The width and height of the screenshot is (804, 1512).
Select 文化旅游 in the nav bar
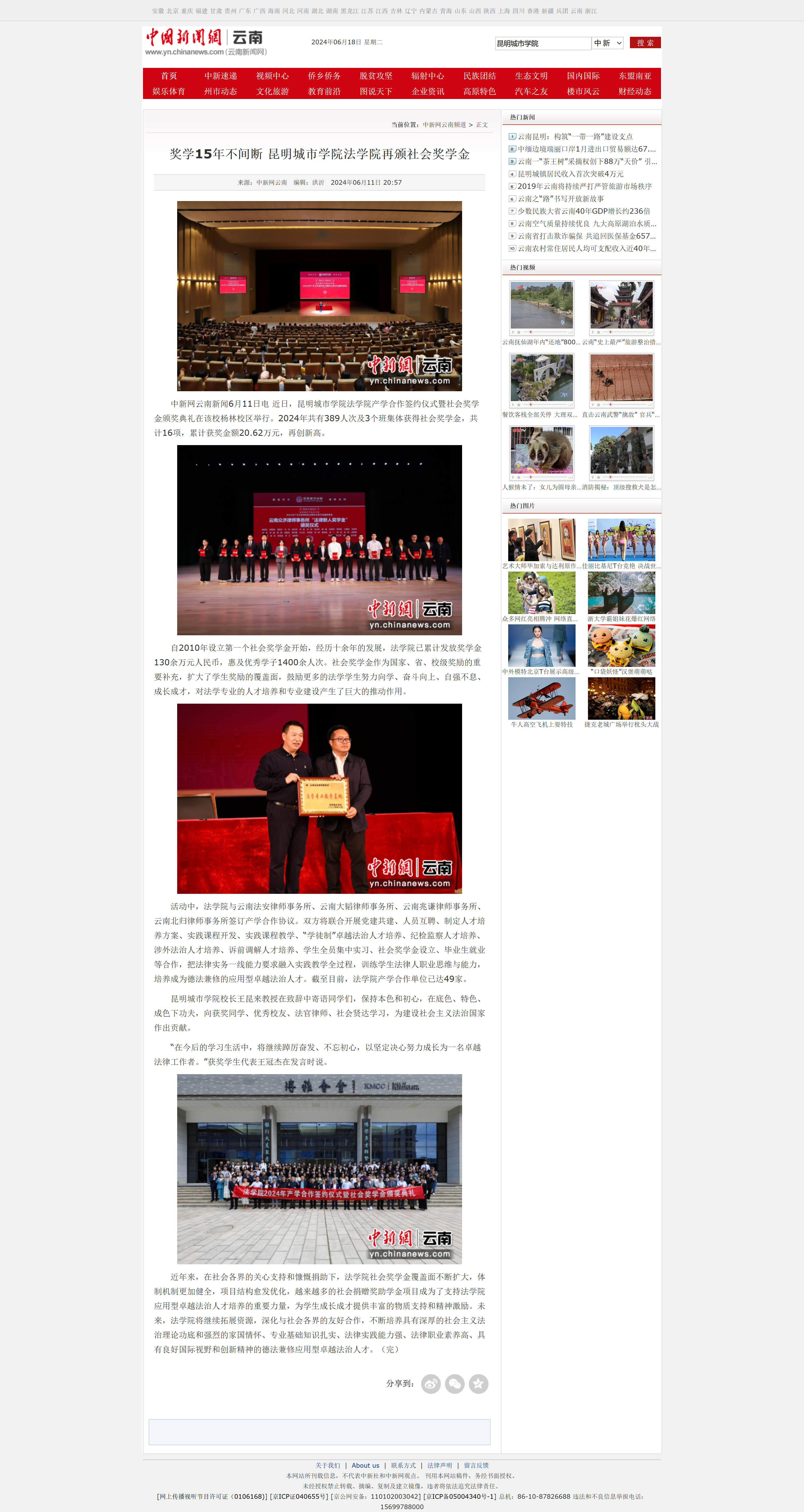272,91
